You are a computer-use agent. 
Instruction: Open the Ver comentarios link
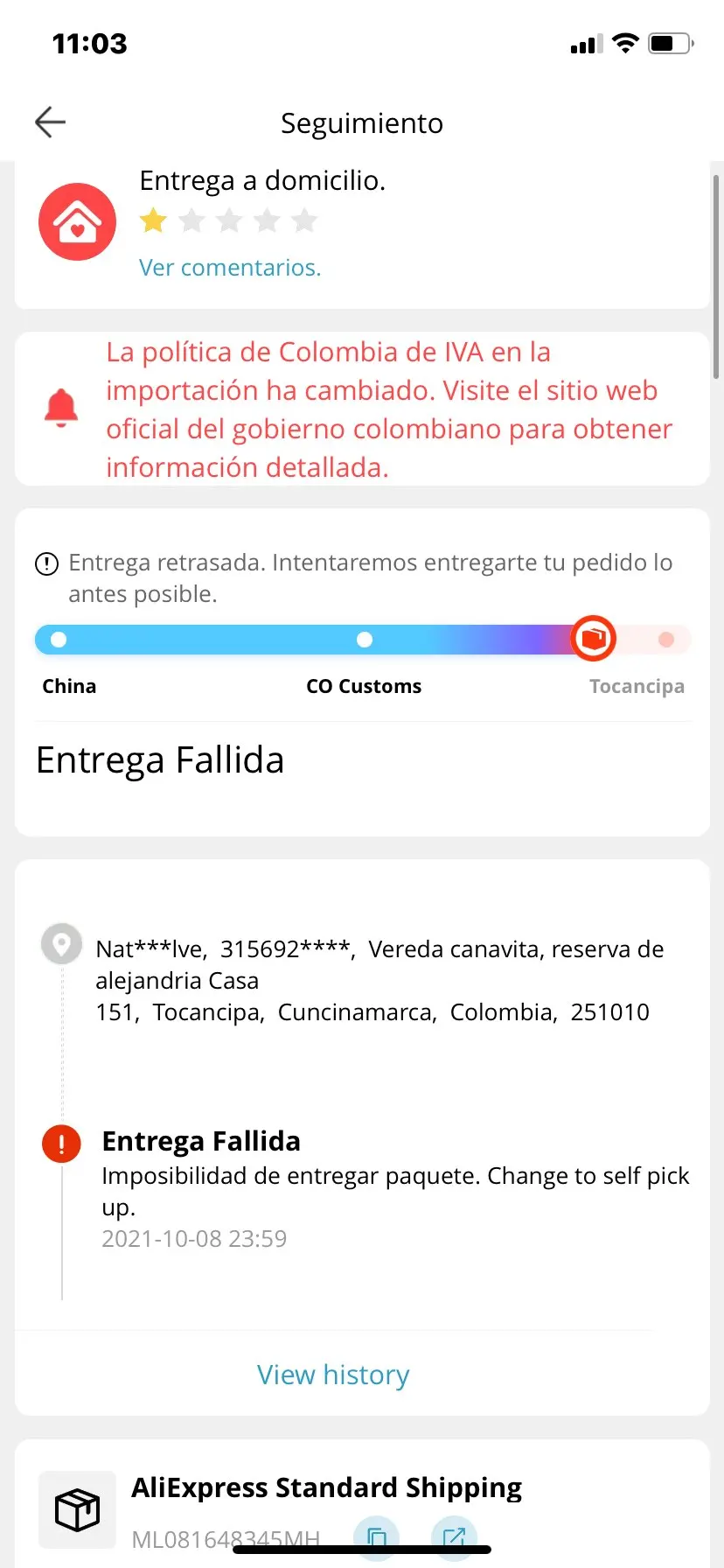click(230, 268)
